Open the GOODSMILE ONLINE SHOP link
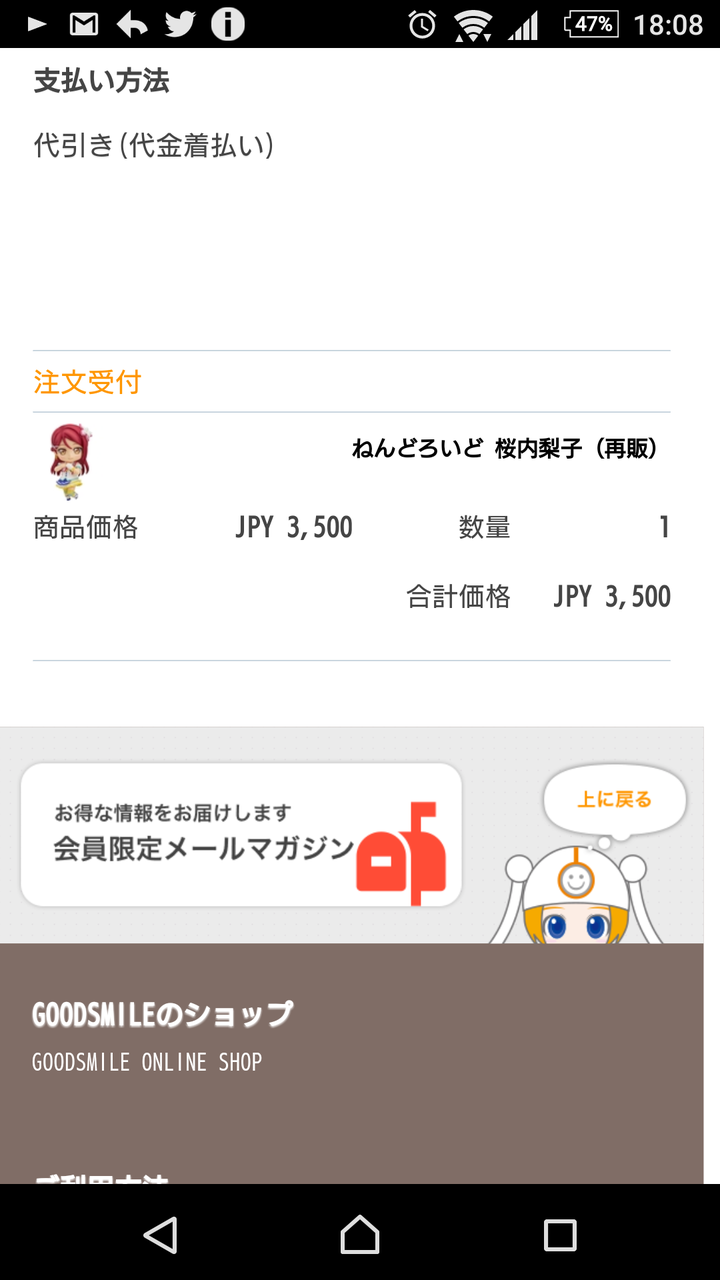This screenshot has width=720, height=1280. [147, 1062]
